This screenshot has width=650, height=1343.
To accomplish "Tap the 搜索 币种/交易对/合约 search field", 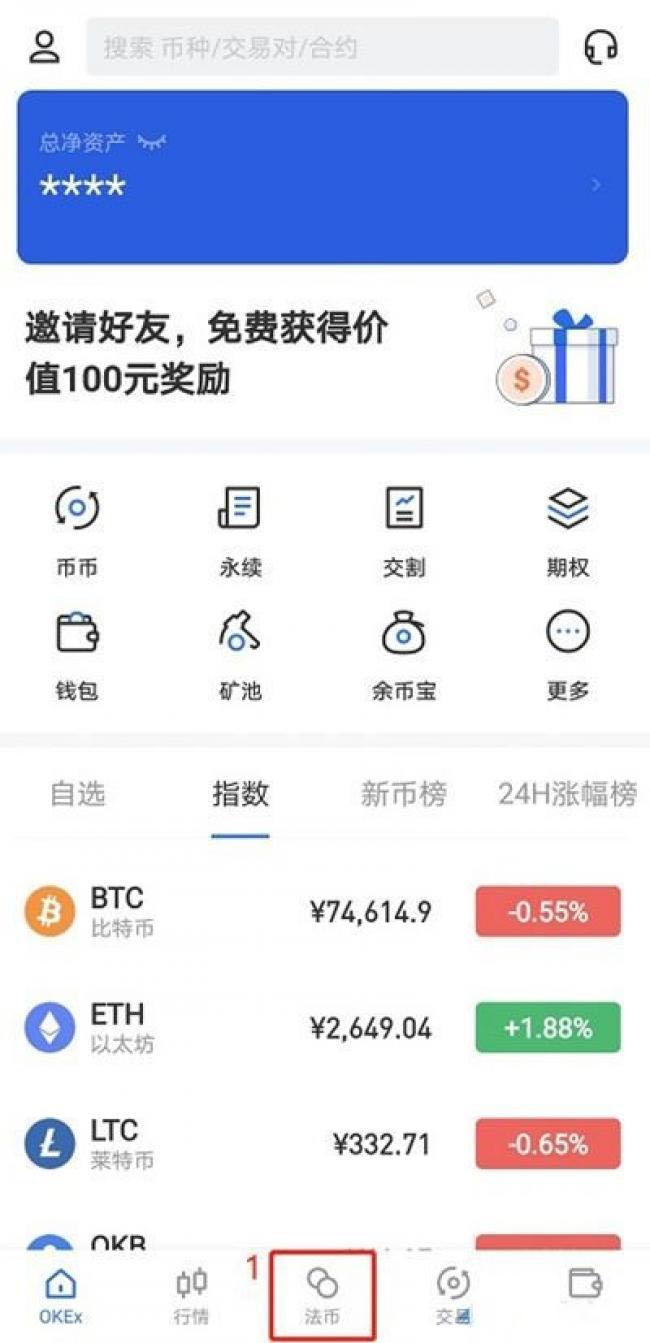I will click(322, 47).
